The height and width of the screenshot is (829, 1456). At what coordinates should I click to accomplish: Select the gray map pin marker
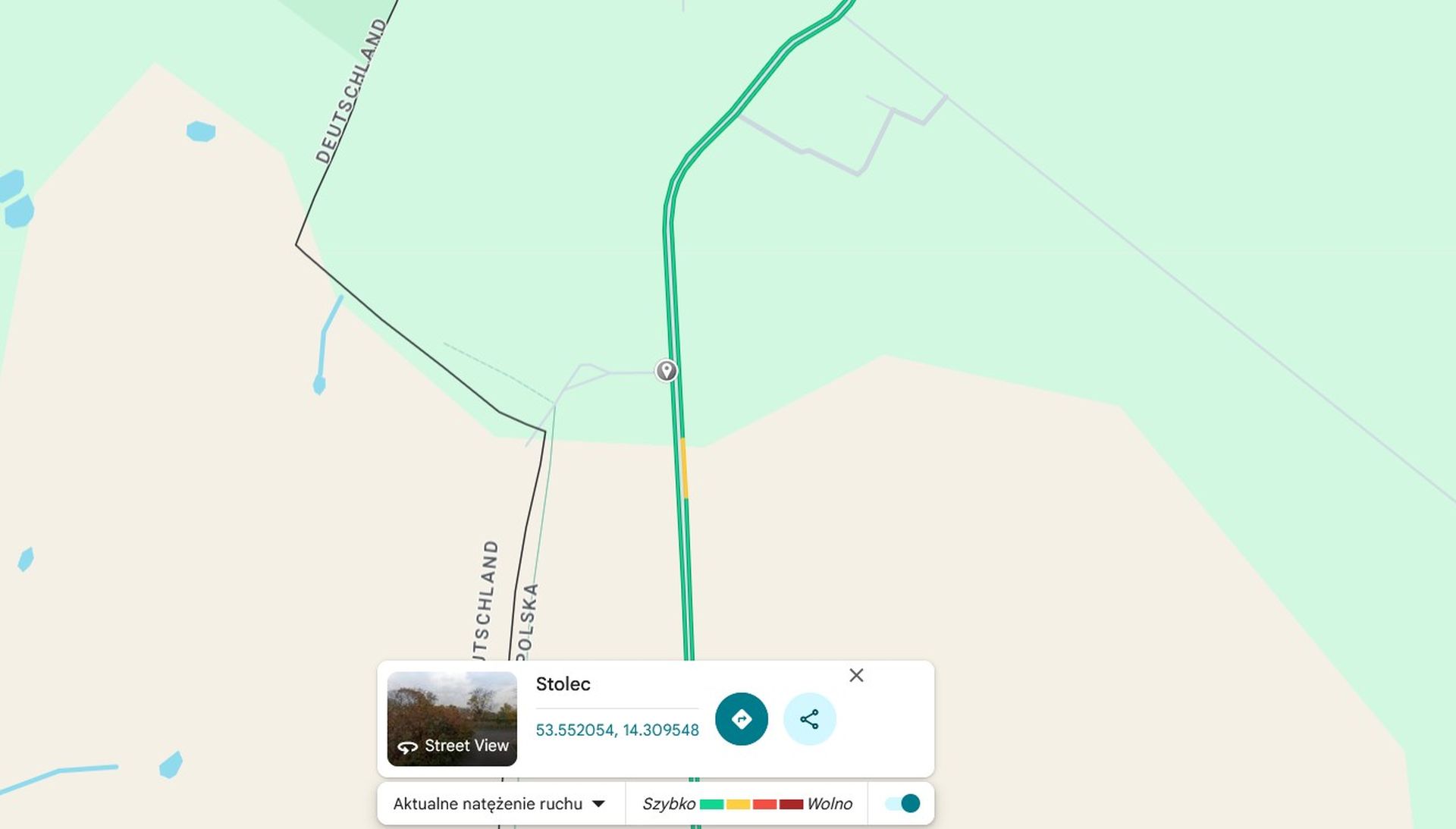[x=666, y=370]
